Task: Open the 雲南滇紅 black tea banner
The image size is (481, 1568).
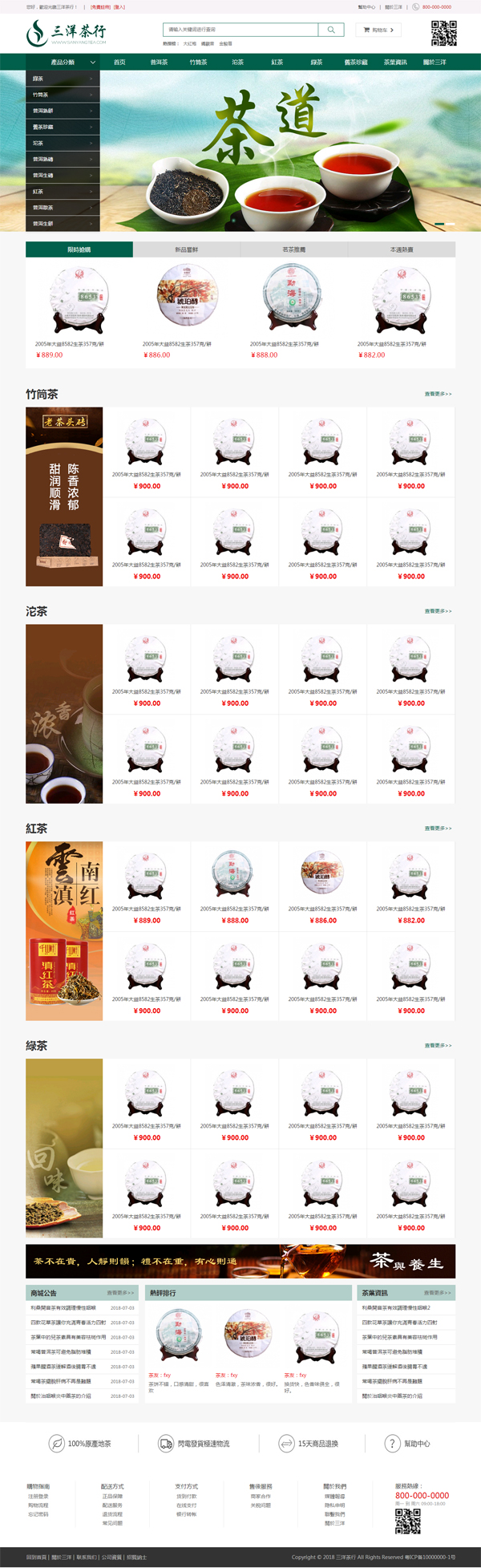Action: tap(64, 930)
